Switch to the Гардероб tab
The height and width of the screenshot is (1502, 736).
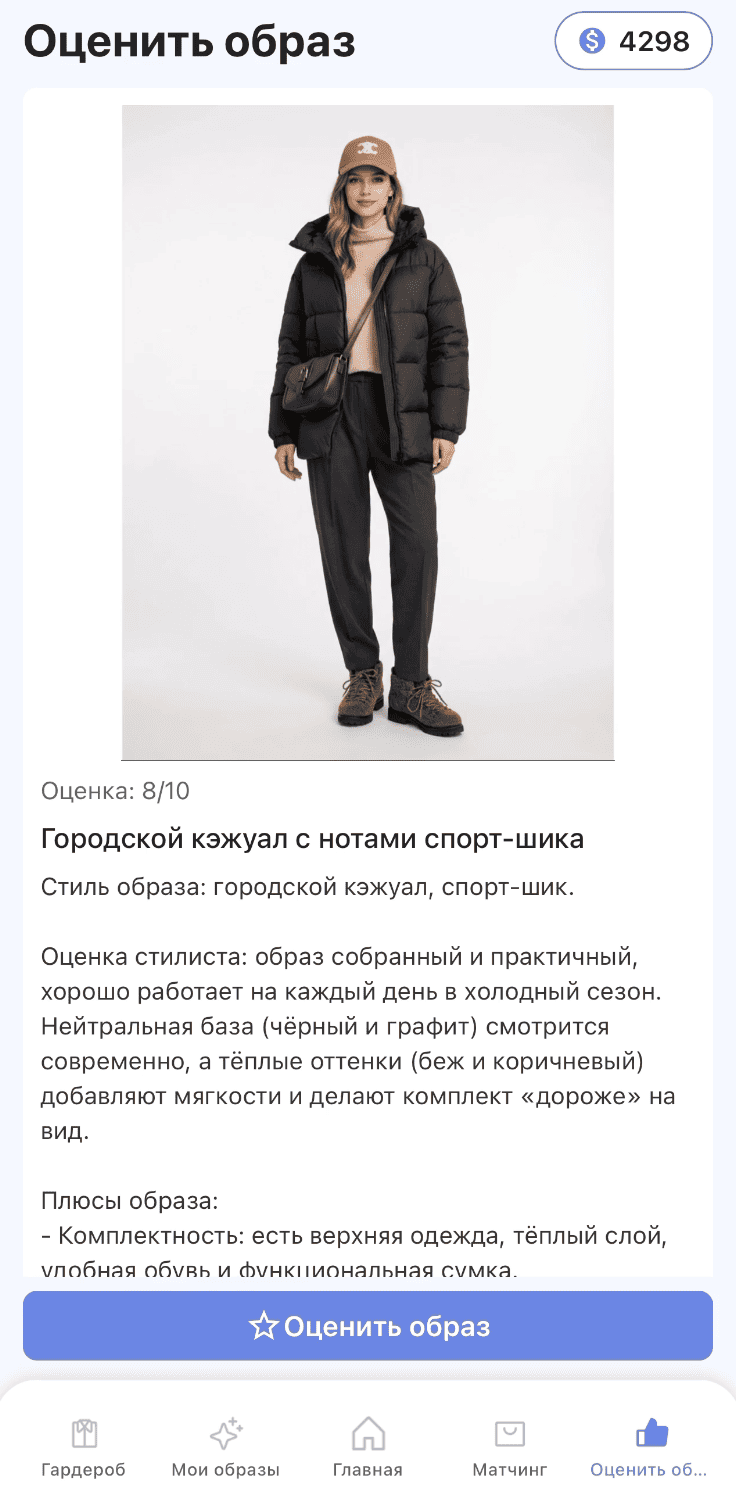click(x=84, y=1446)
